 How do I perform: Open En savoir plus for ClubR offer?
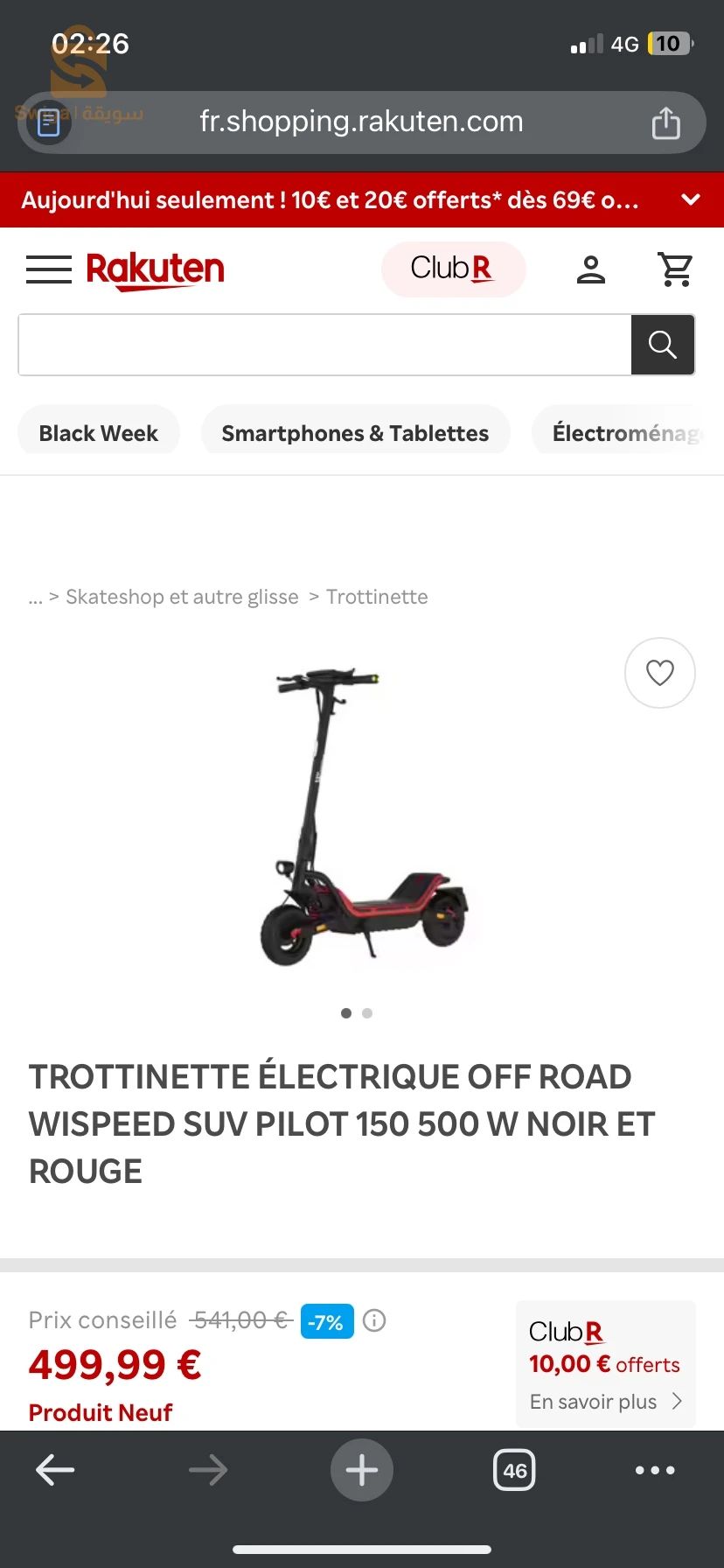coord(605,1402)
